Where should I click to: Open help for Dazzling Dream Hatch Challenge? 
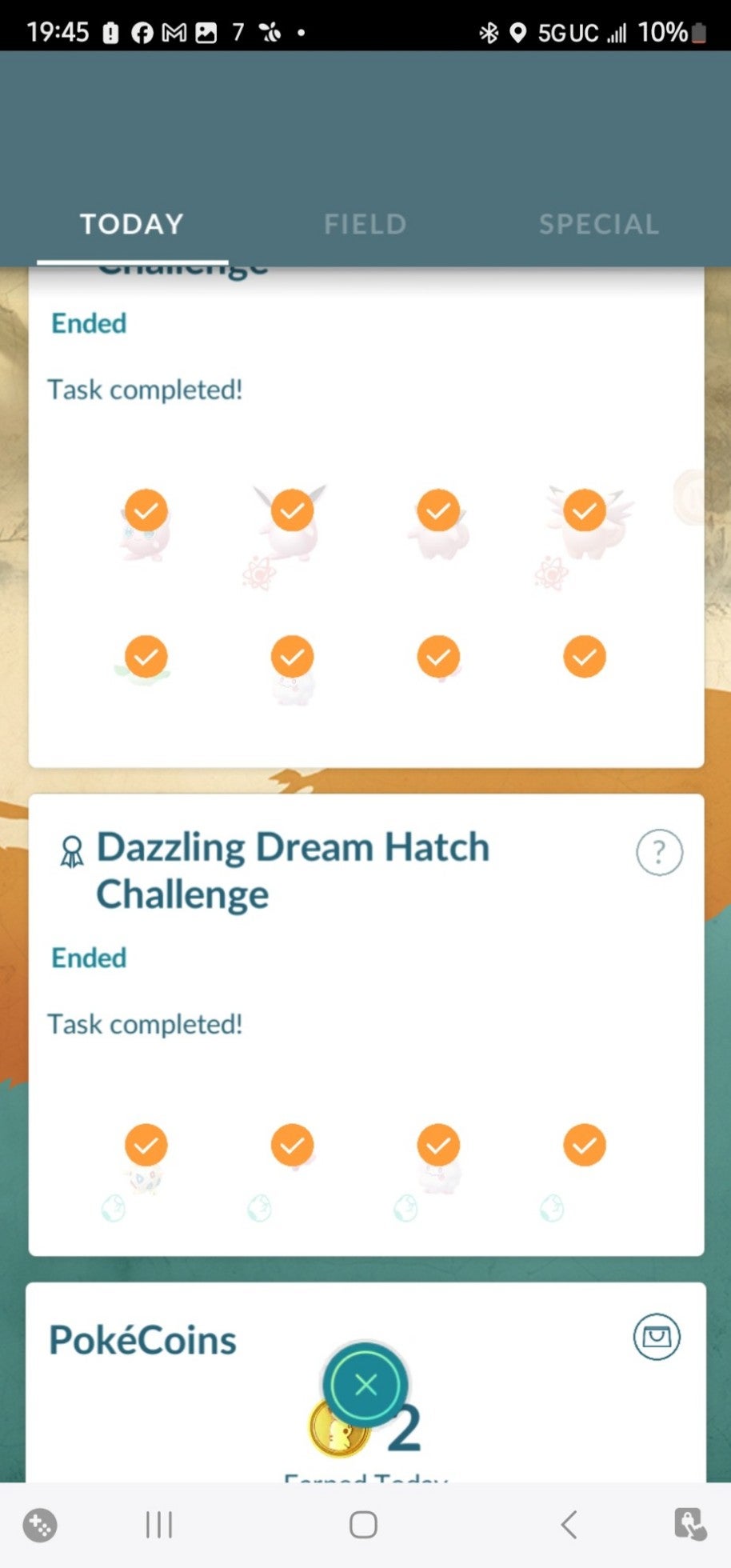coord(659,853)
